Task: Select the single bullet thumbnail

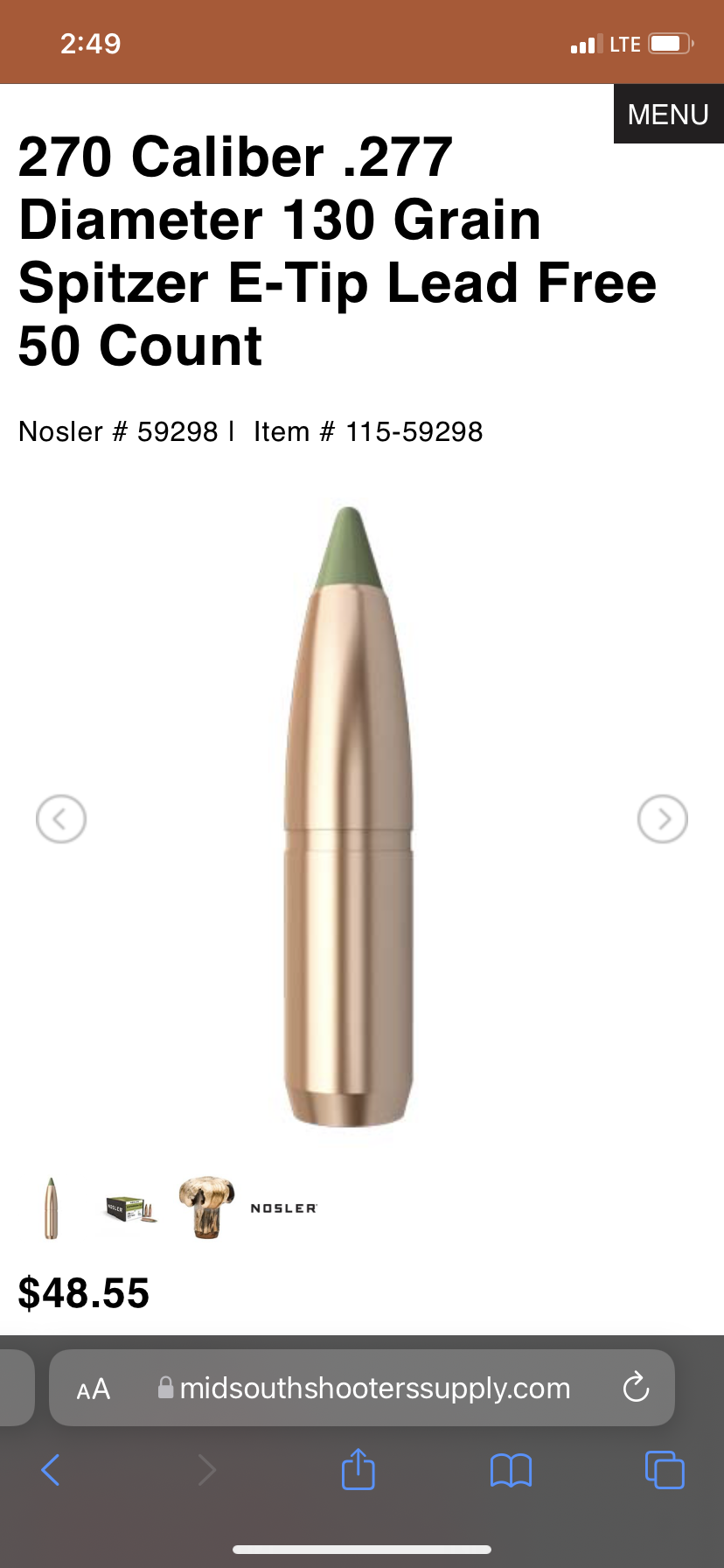Action: pyautogui.click(x=52, y=1208)
